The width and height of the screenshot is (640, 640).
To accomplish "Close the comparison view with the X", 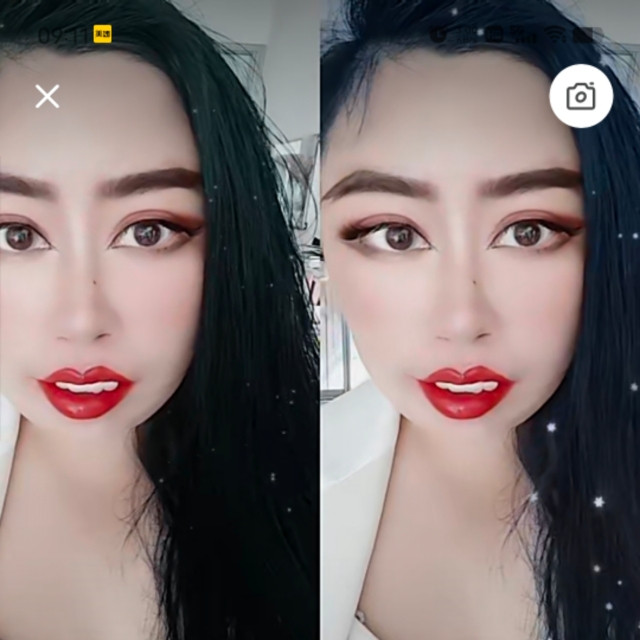I will [x=47, y=96].
